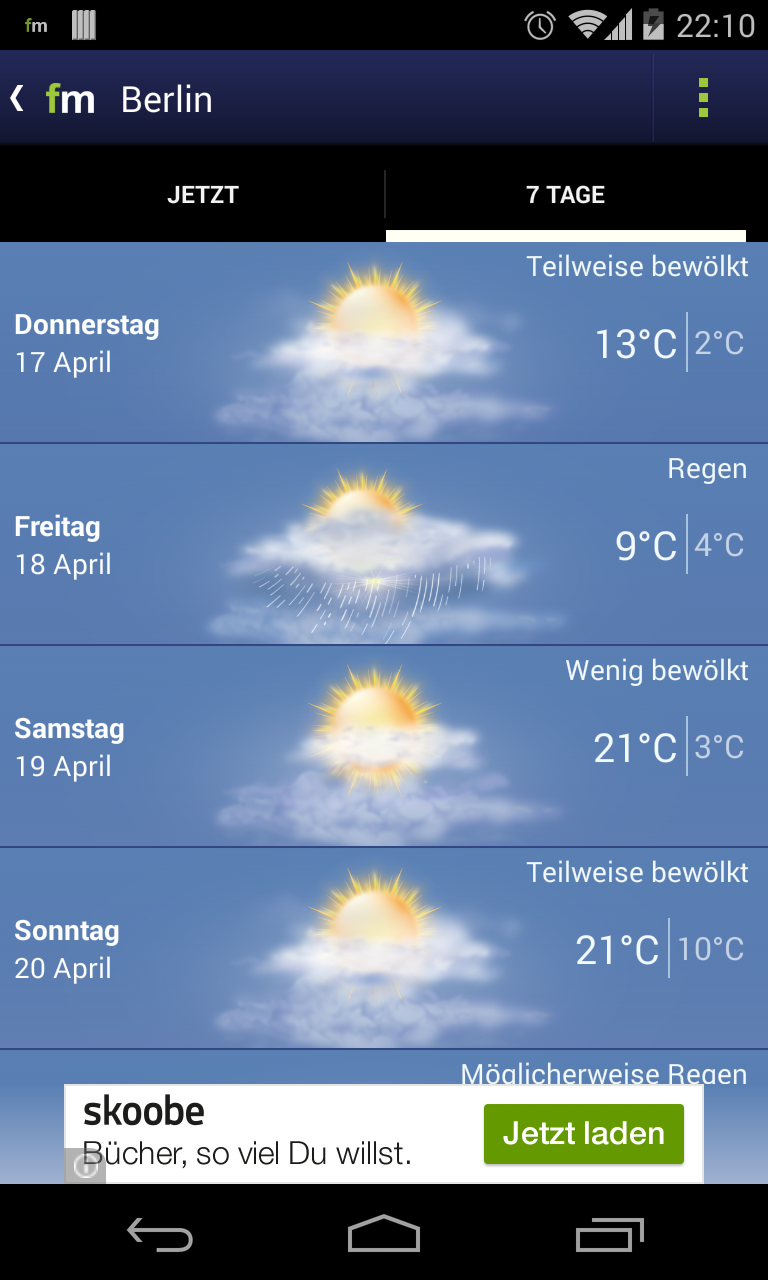This screenshot has width=768, height=1280.
Task: Open Donnerstag 17 April forecast
Action: coord(384,343)
